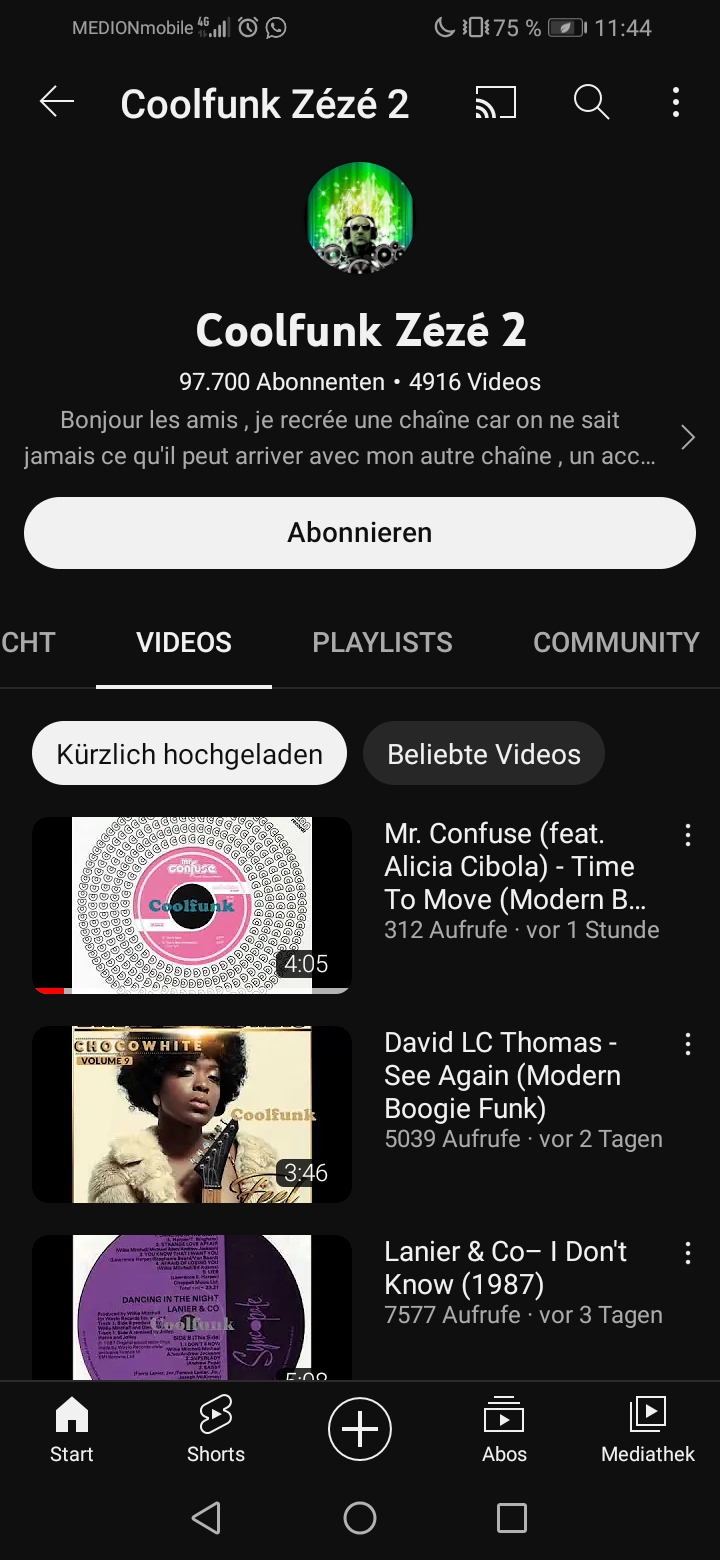Open the cast to device icon
The width and height of the screenshot is (720, 1560).
pyautogui.click(x=495, y=102)
